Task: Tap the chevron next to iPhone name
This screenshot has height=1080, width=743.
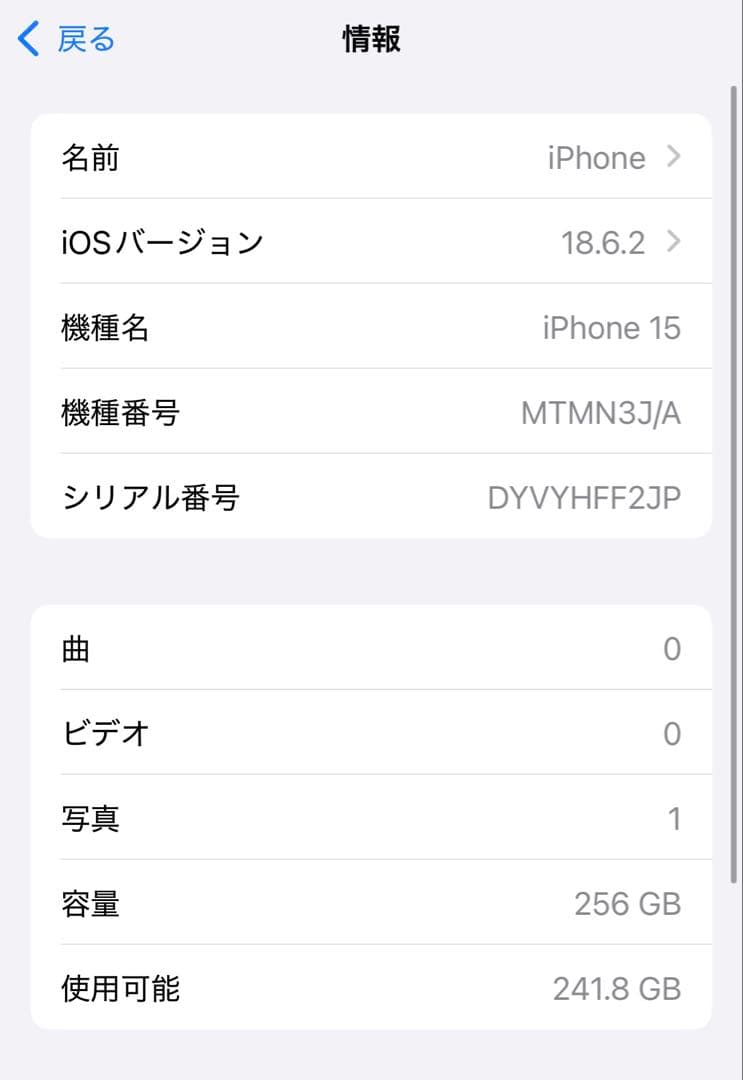Action: (675, 157)
